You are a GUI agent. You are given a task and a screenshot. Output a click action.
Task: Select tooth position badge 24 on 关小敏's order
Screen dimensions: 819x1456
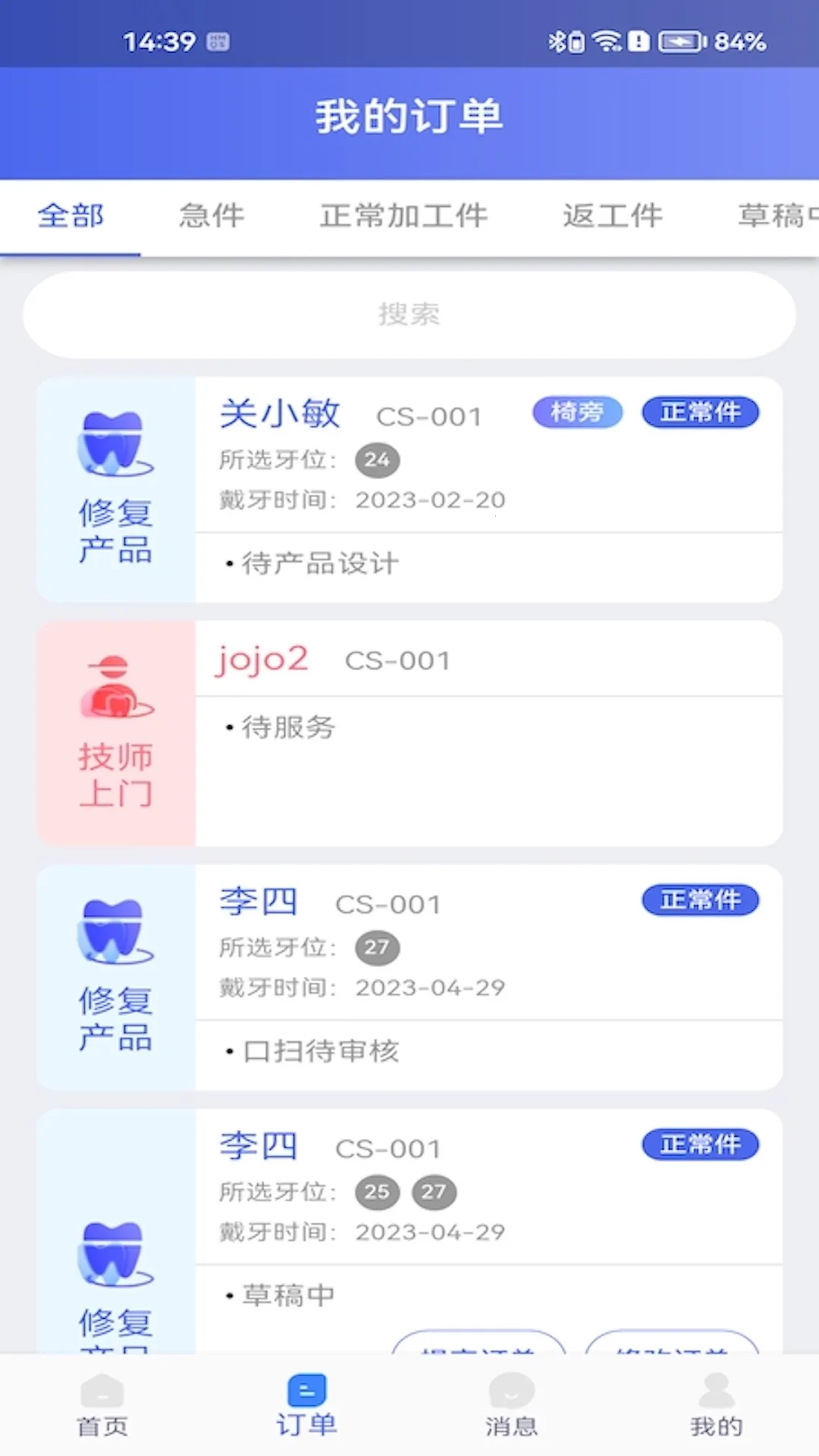tap(377, 460)
